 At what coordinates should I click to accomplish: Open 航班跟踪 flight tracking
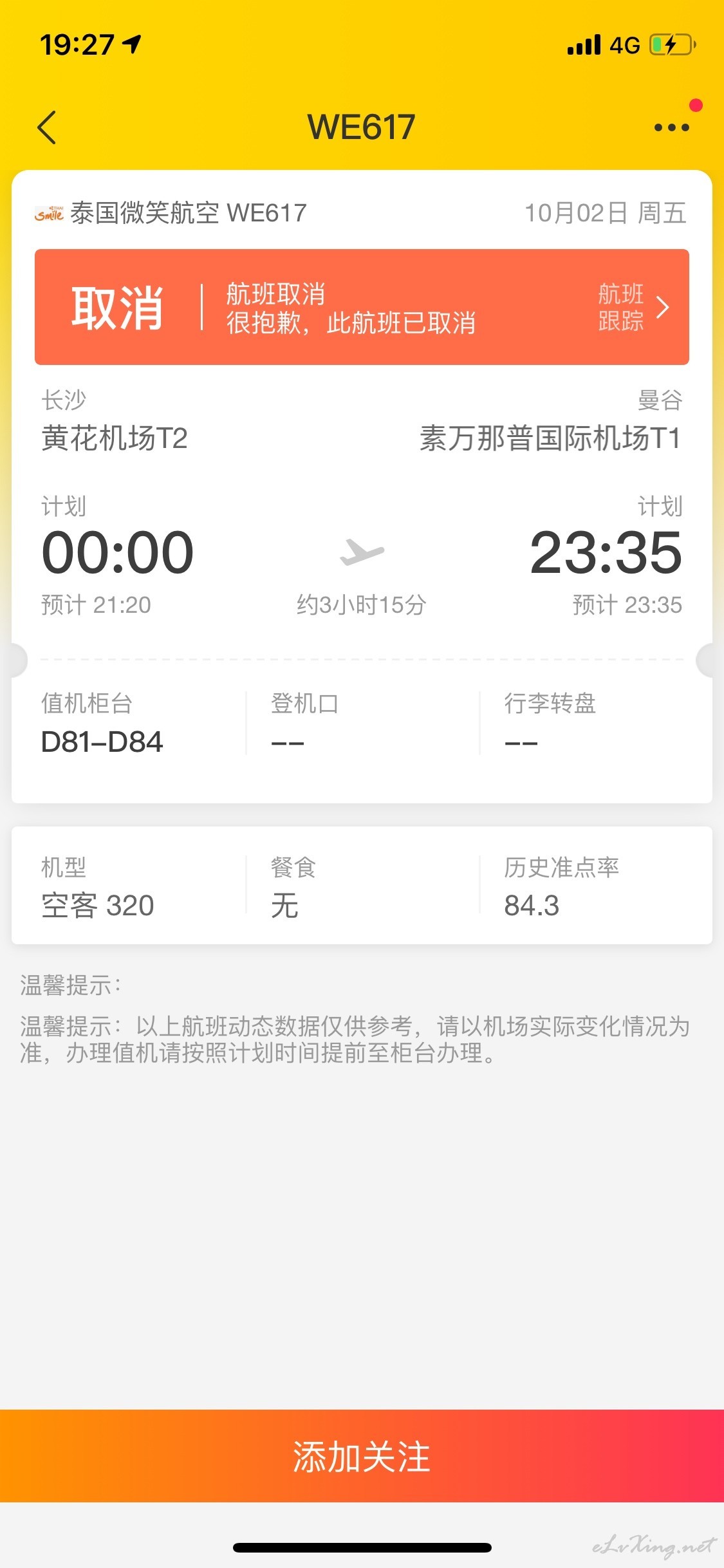click(633, 307)
